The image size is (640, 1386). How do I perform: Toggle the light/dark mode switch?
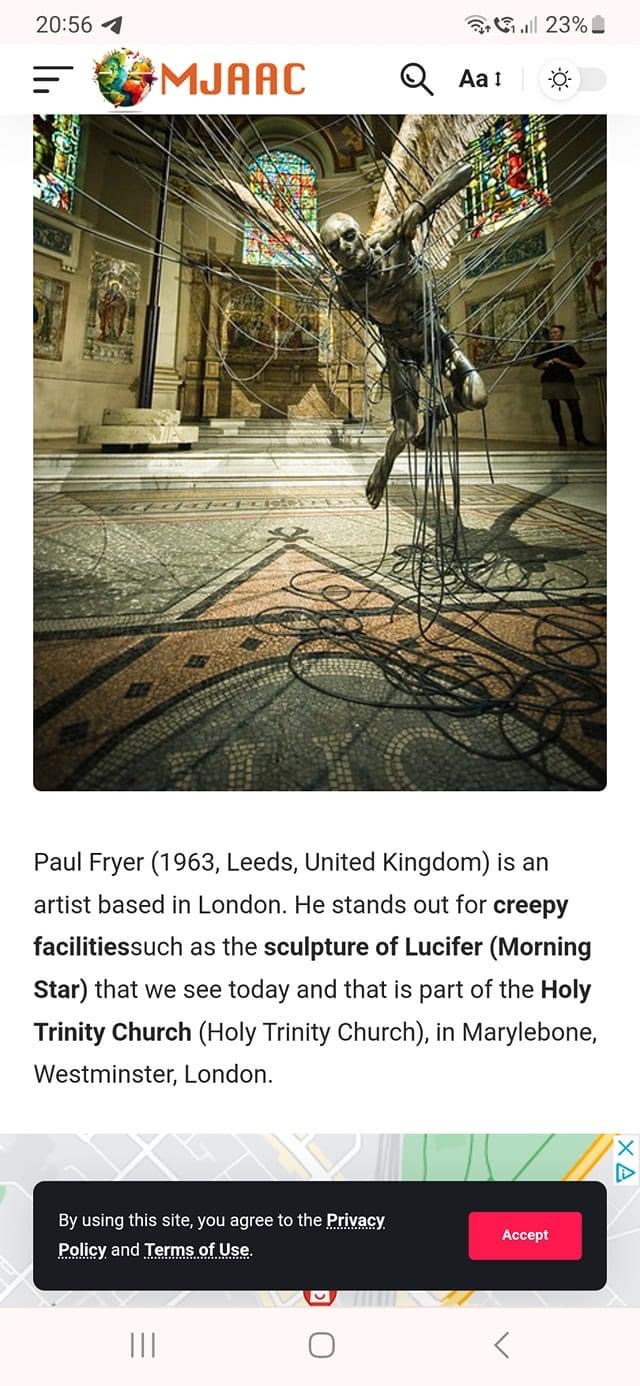tap(573, 79)
